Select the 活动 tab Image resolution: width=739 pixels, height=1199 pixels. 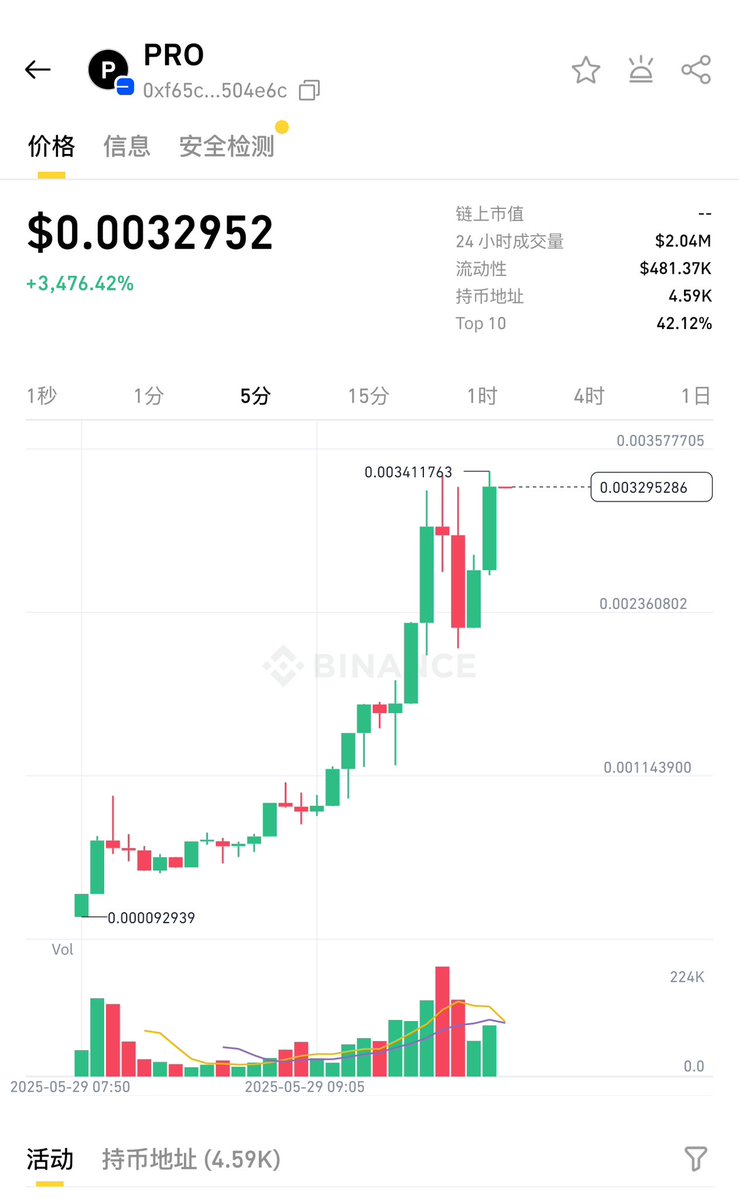click(50, 1159)
